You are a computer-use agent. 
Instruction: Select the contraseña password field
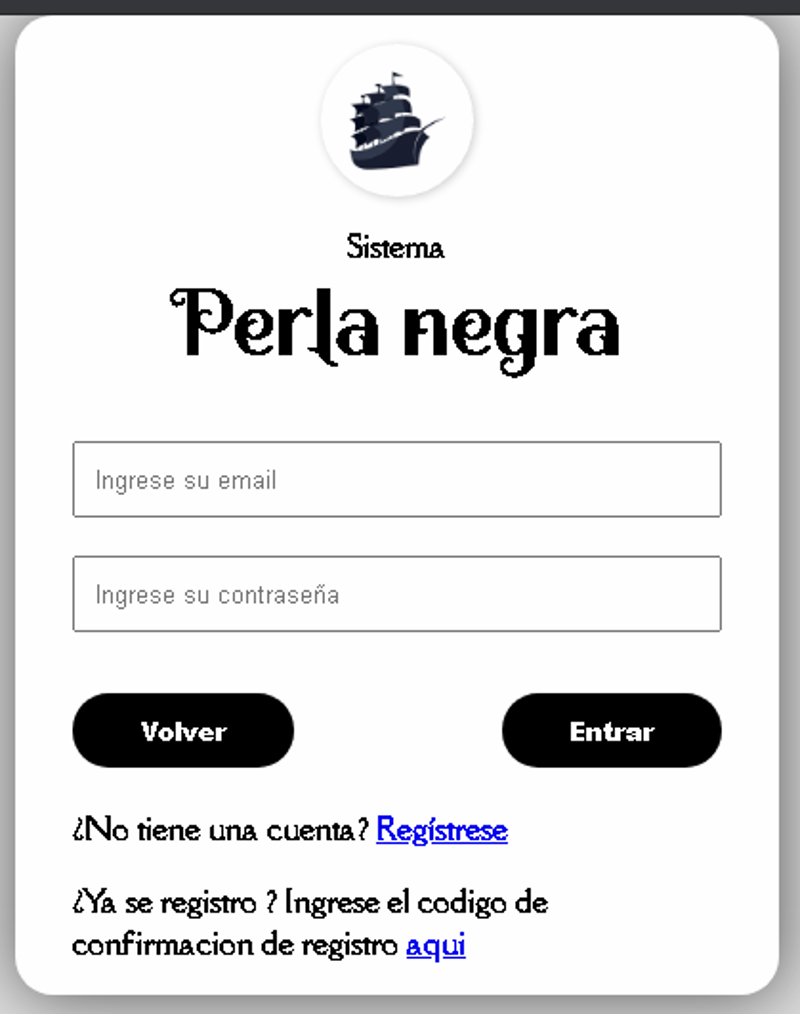(396, 594)
